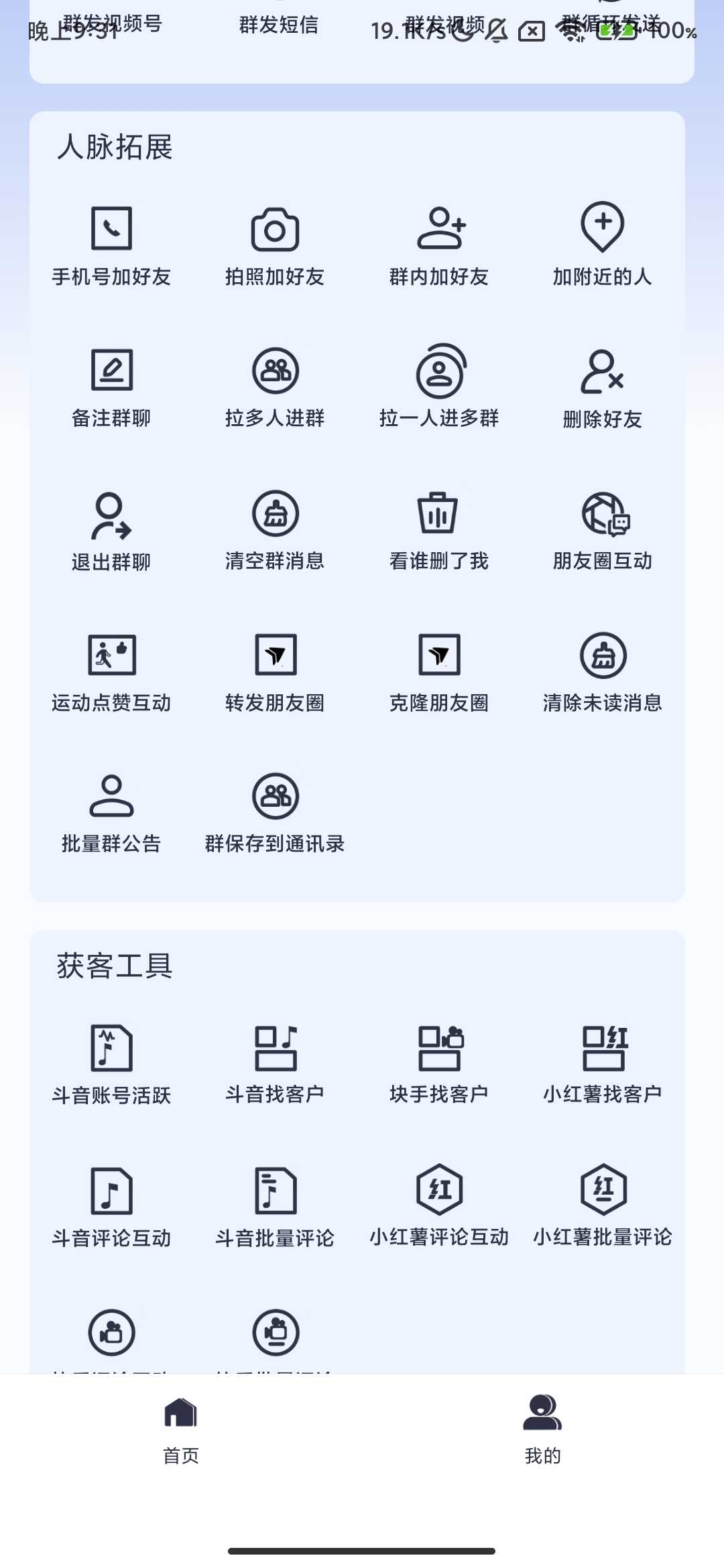Viewport: 724px width, 1568px height.
Task: Choose 删除好友 option
Action: (602, 387)
